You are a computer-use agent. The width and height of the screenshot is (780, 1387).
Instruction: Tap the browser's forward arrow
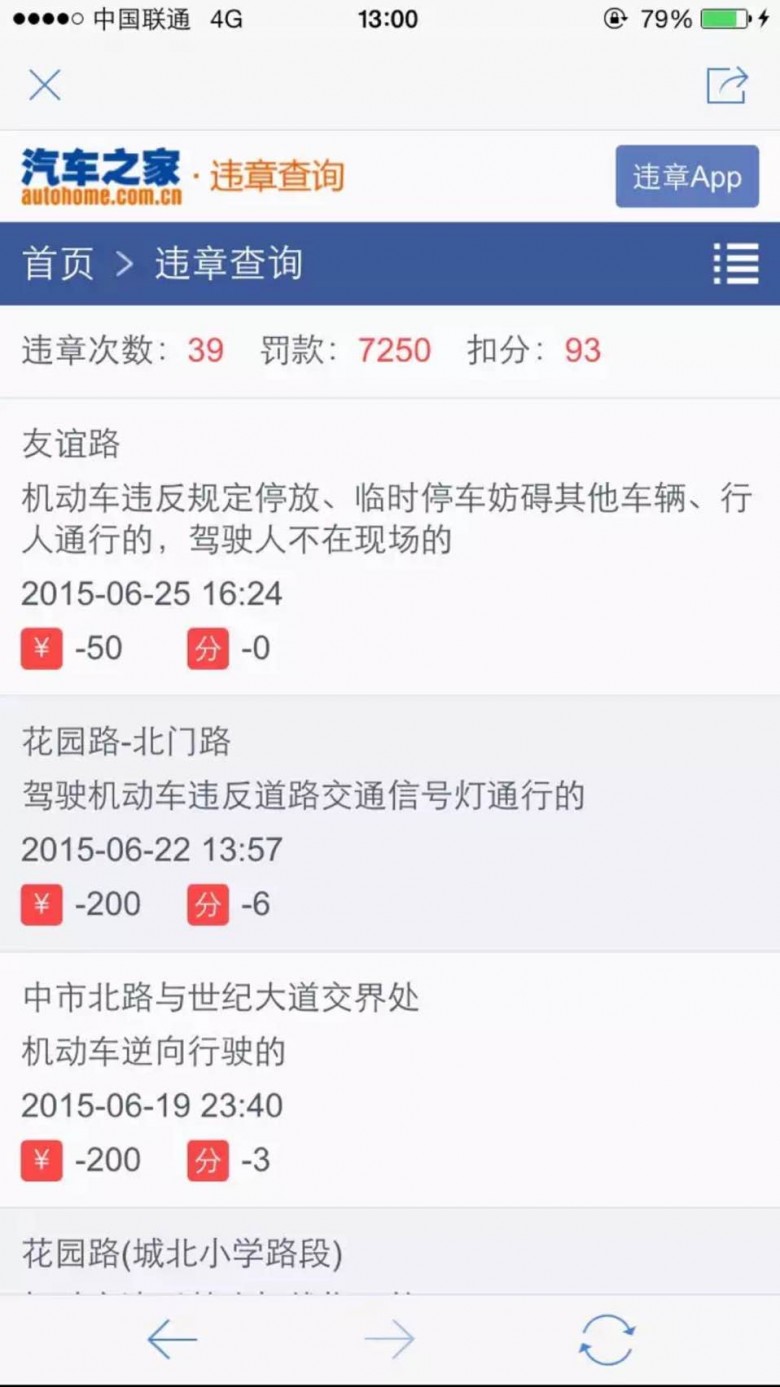click(390, 1339)
